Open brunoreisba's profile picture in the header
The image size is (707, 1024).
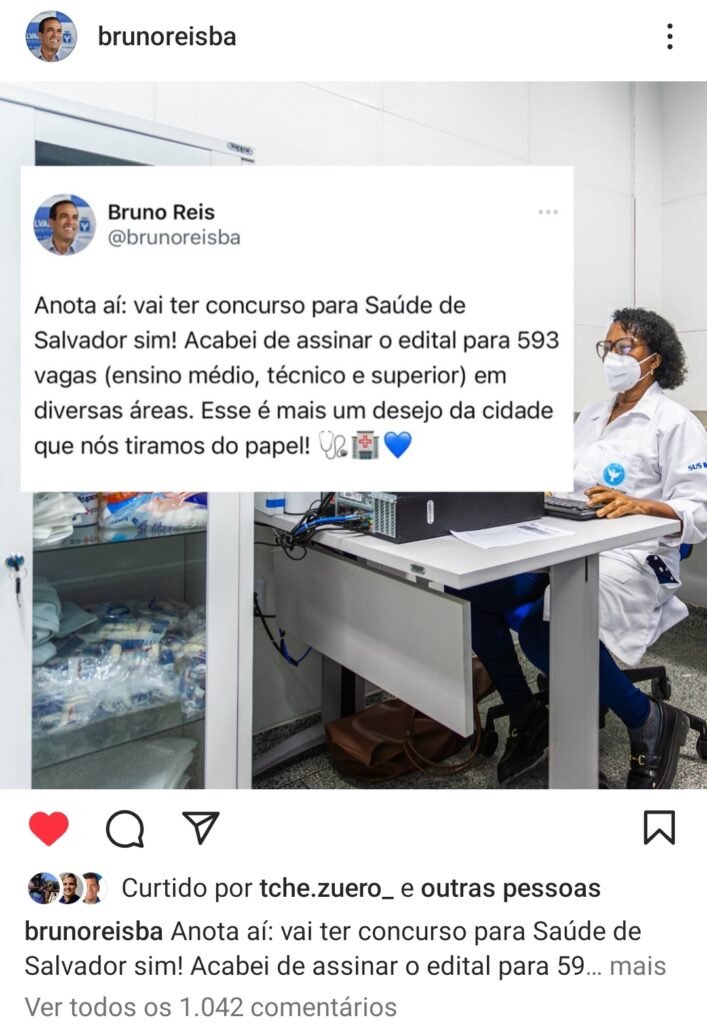[x=50, y=37]
